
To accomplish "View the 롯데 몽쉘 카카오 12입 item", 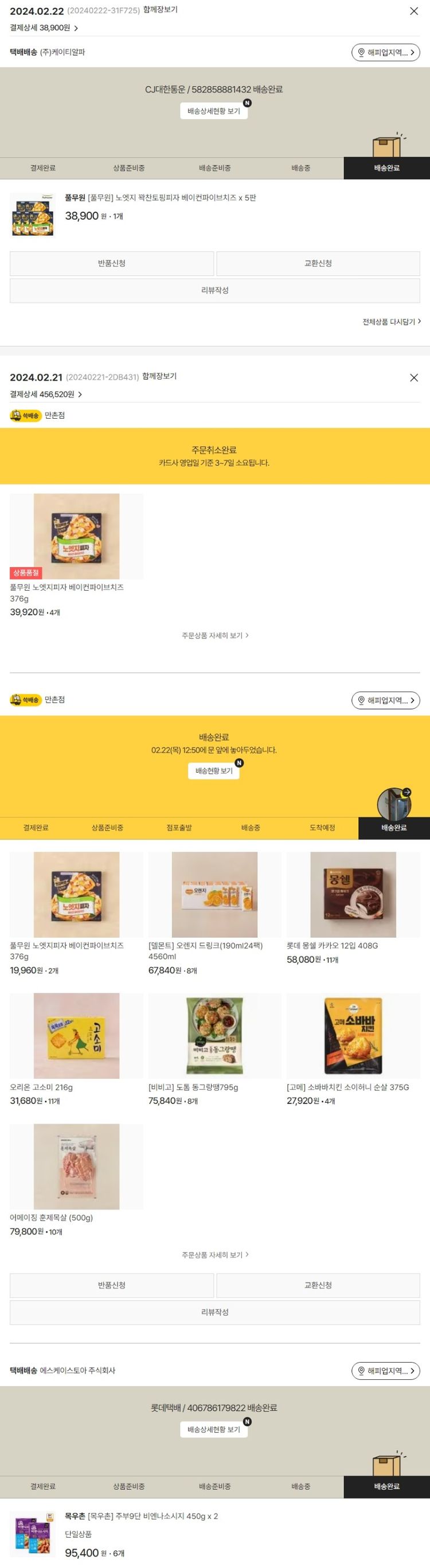I will [353, 894].
